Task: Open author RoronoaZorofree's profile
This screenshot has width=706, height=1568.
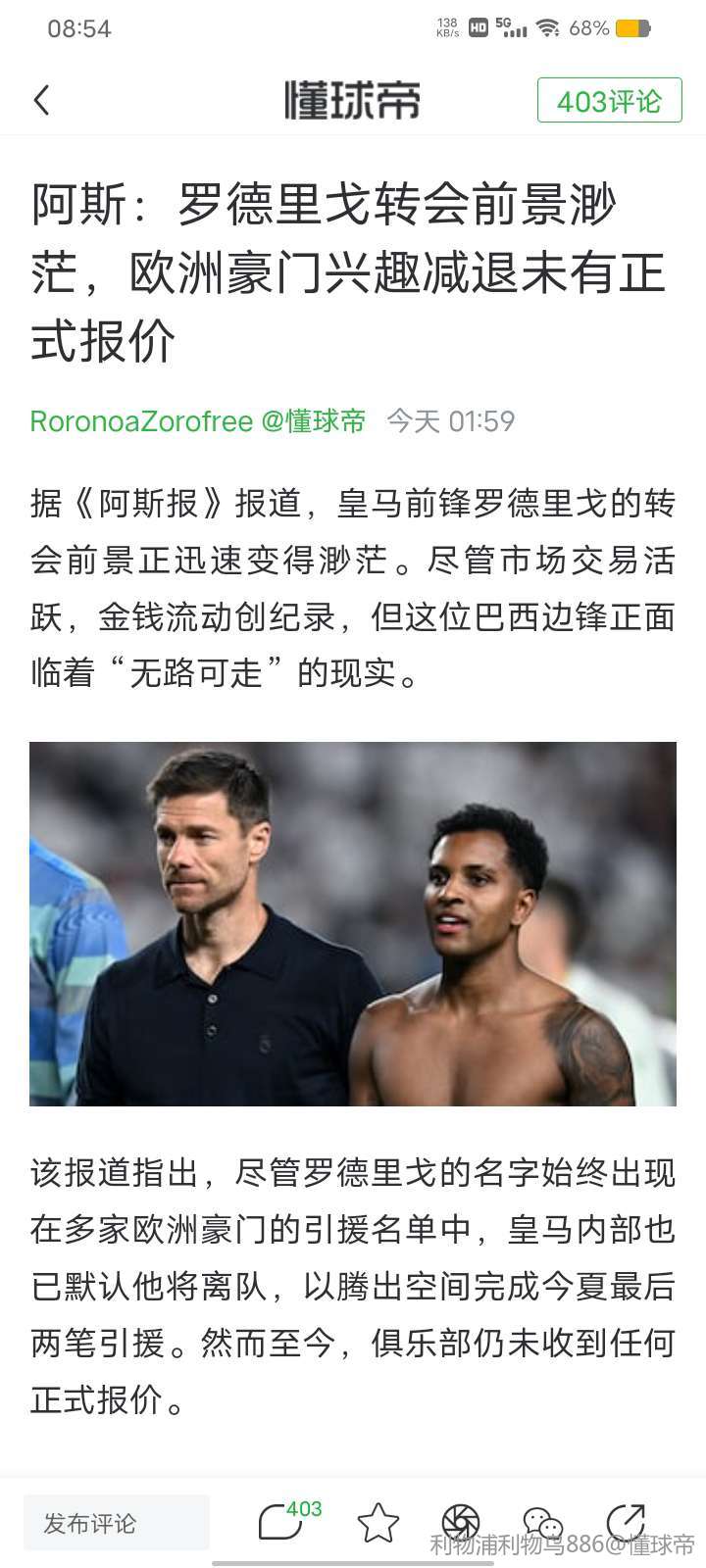Action: 142,421
